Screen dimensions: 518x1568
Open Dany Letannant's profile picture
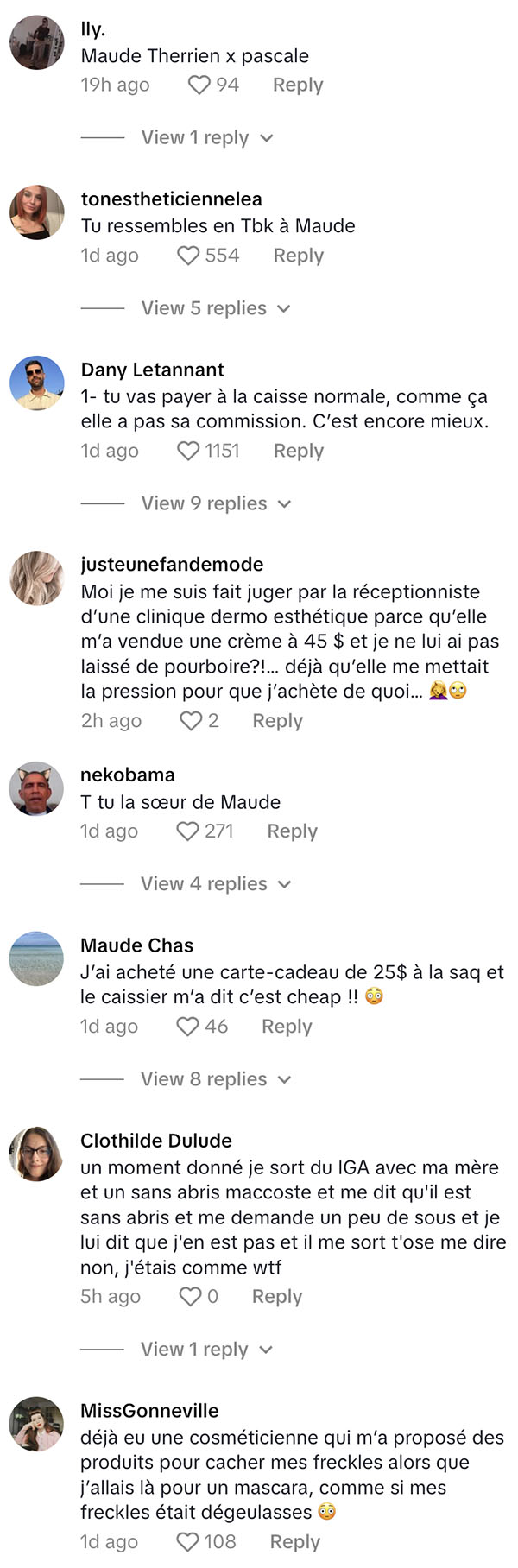[x=37, y=383]
